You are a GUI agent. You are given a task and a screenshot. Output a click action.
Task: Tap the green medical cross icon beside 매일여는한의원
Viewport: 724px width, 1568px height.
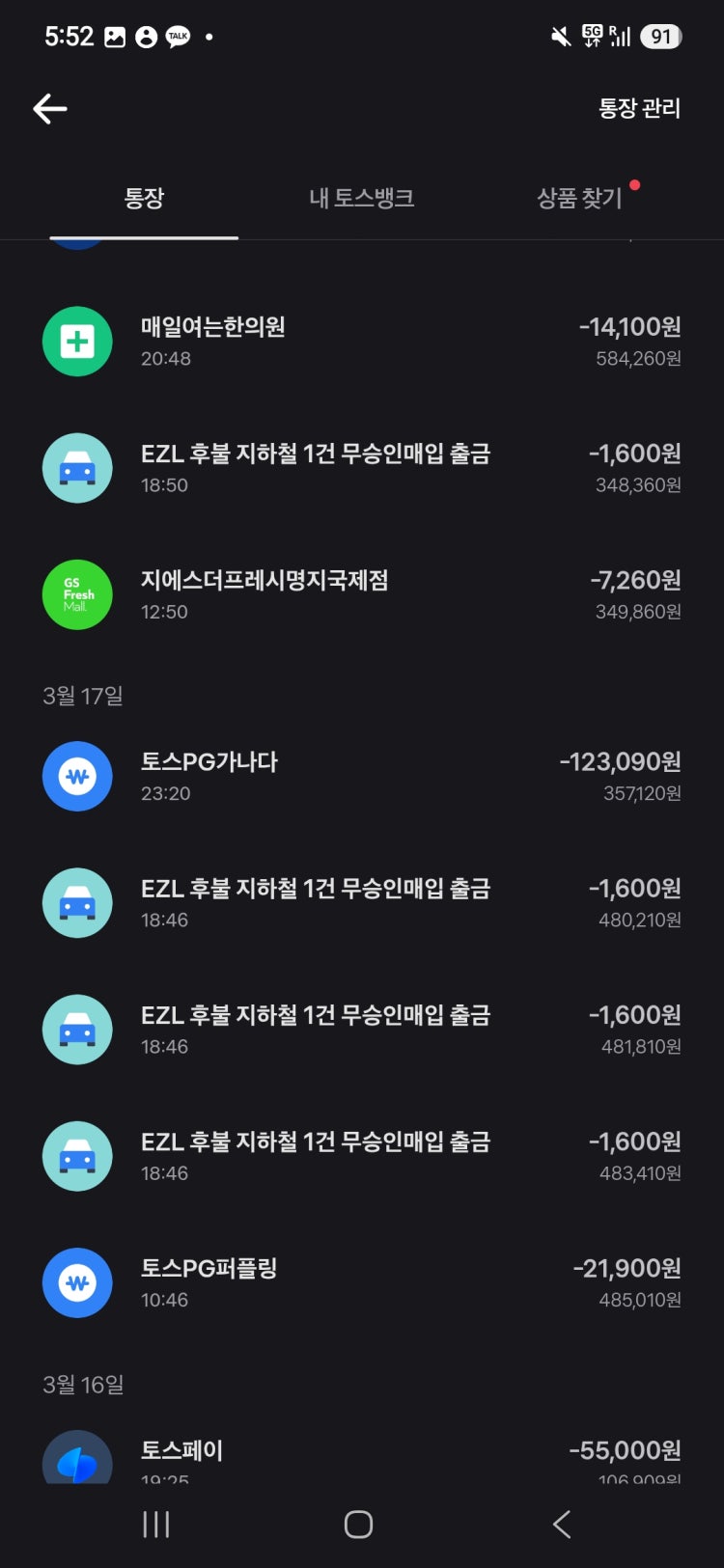[77, 342]
